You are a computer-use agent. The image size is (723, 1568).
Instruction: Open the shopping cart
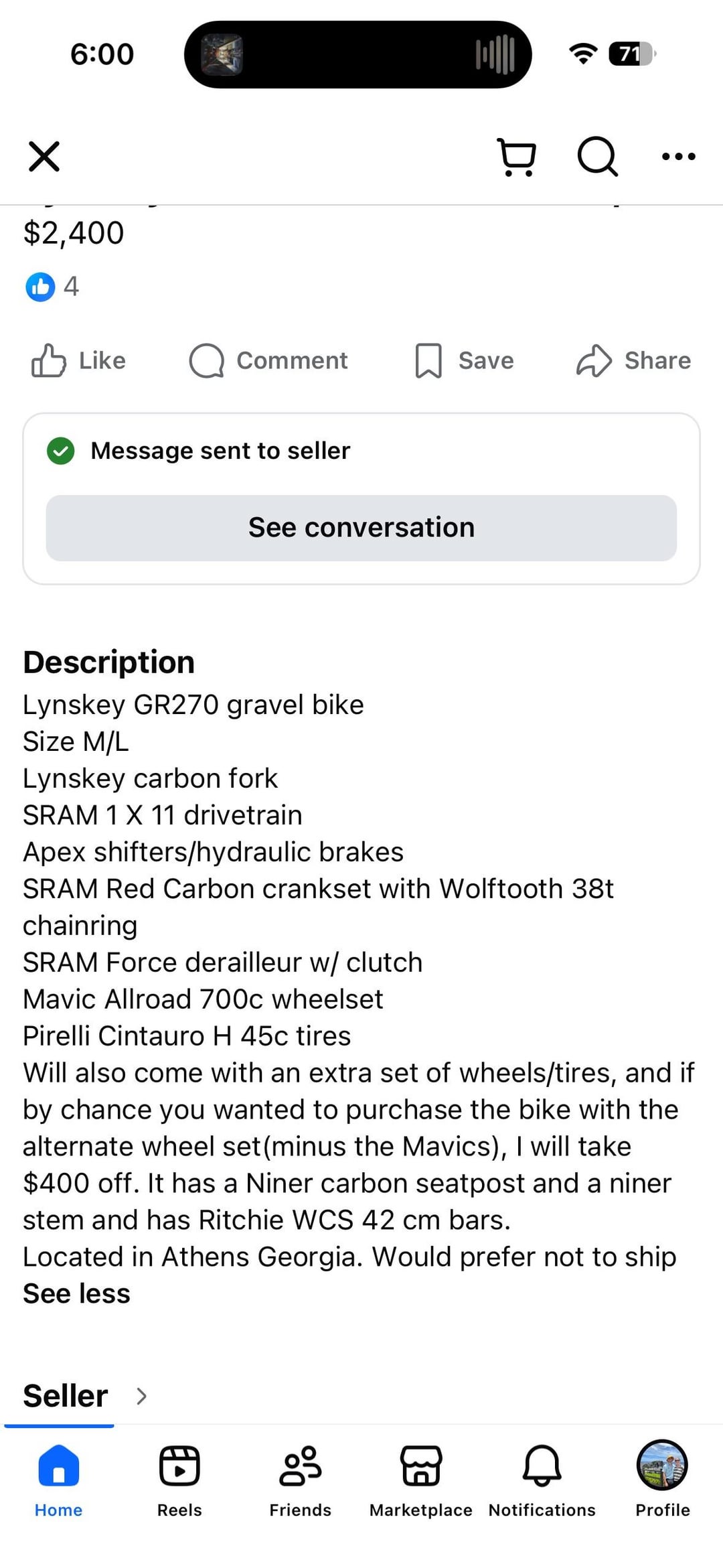pyautogui.click(x=516, y=157)
